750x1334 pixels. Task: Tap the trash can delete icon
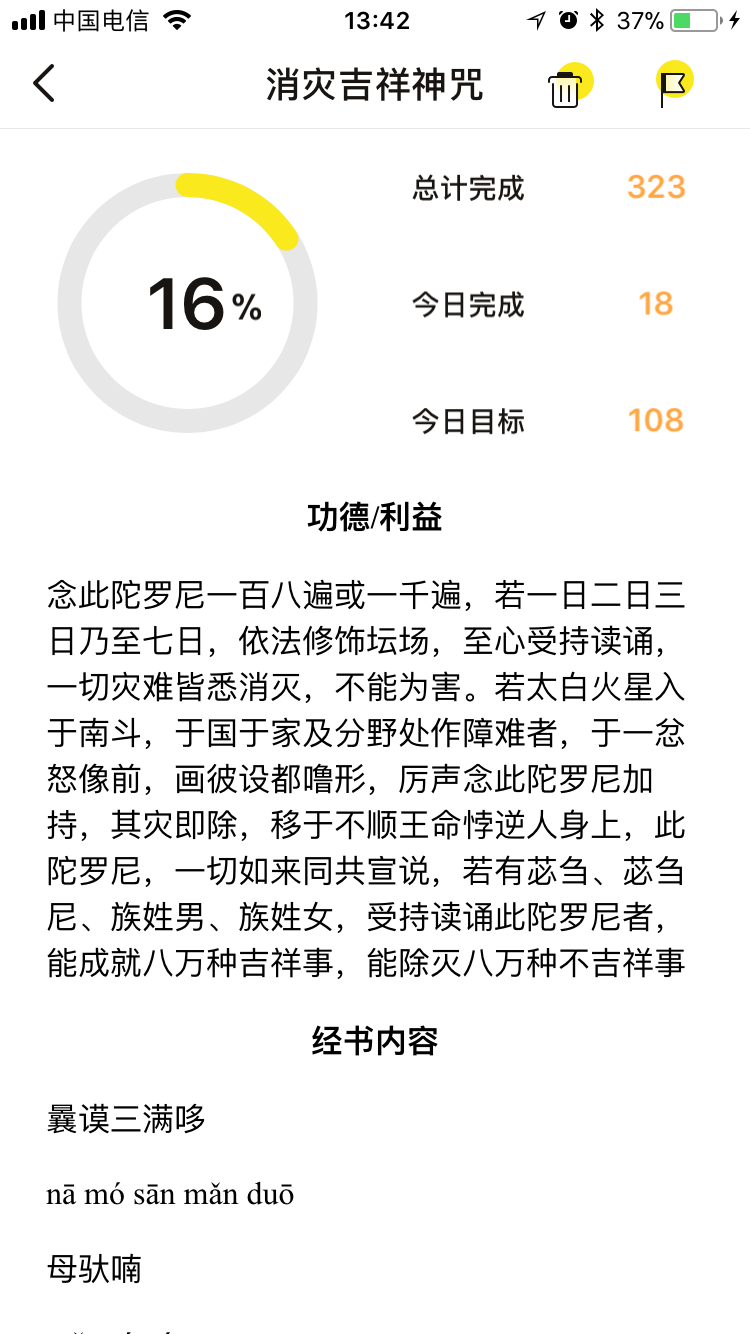pyautogui.click(x=568, y=86)
